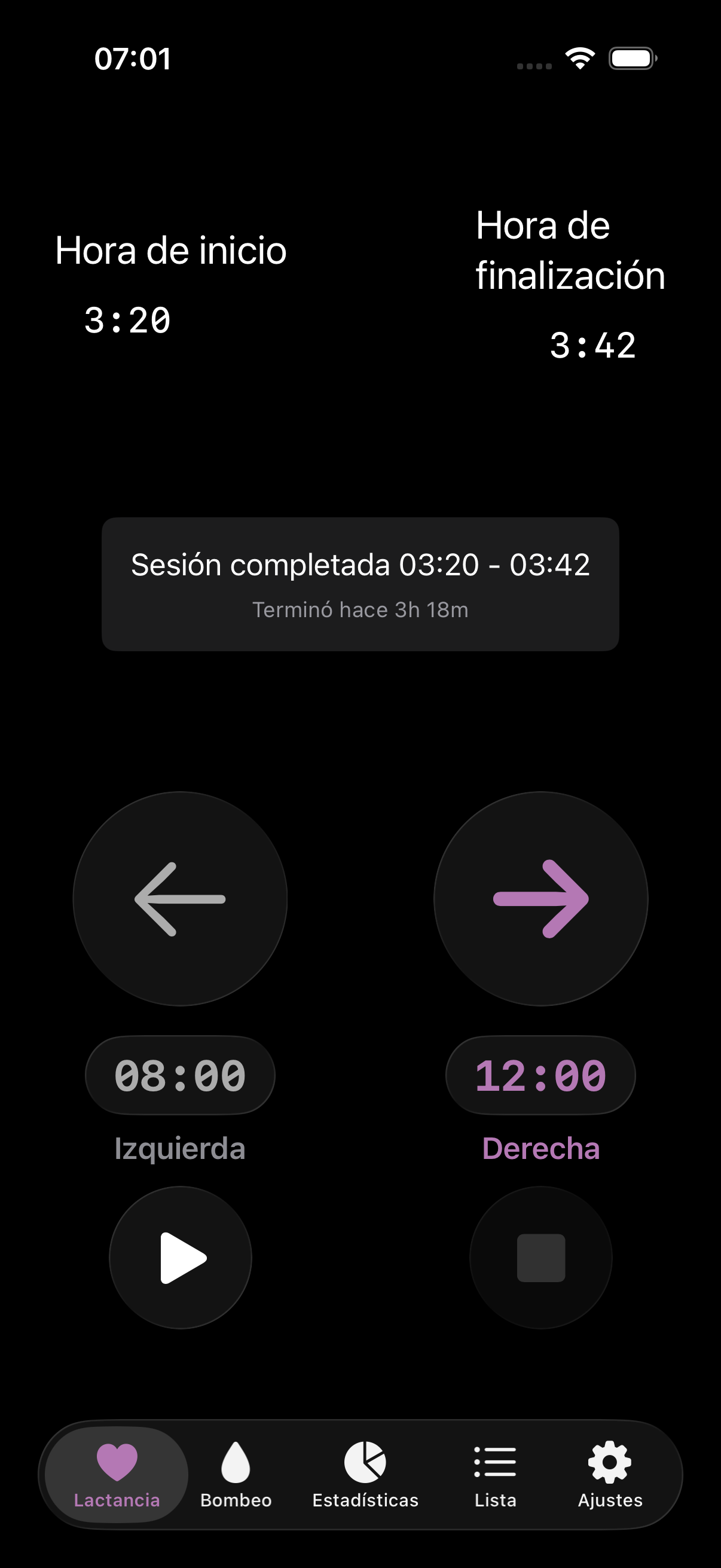Open the 12:00 timer for Derecha
This screenshot has height=1568, width=721.
[x=540, y=1075]
